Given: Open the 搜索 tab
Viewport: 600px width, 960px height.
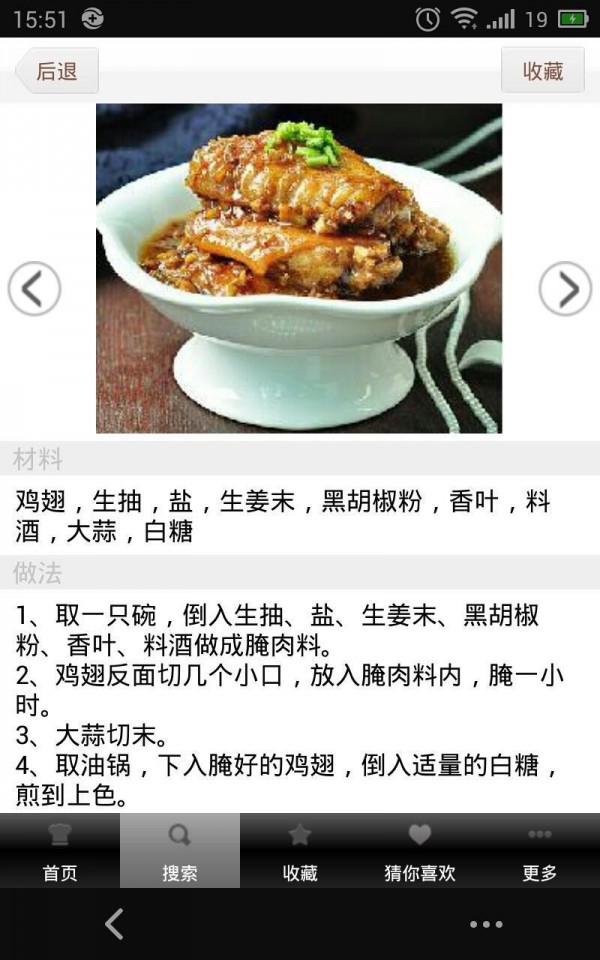Looking at the screenshot, I should pyautogui.click(x=180, y=851).
